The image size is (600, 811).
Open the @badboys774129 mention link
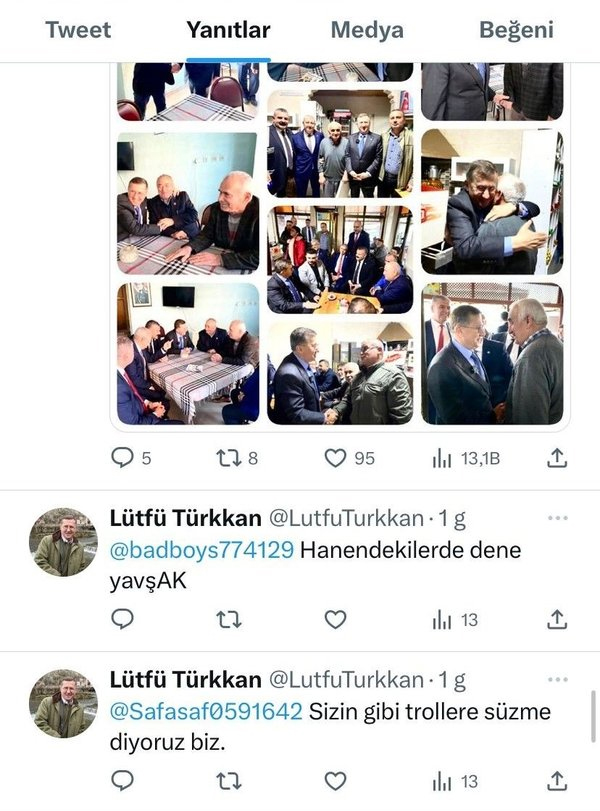[200, 550]
